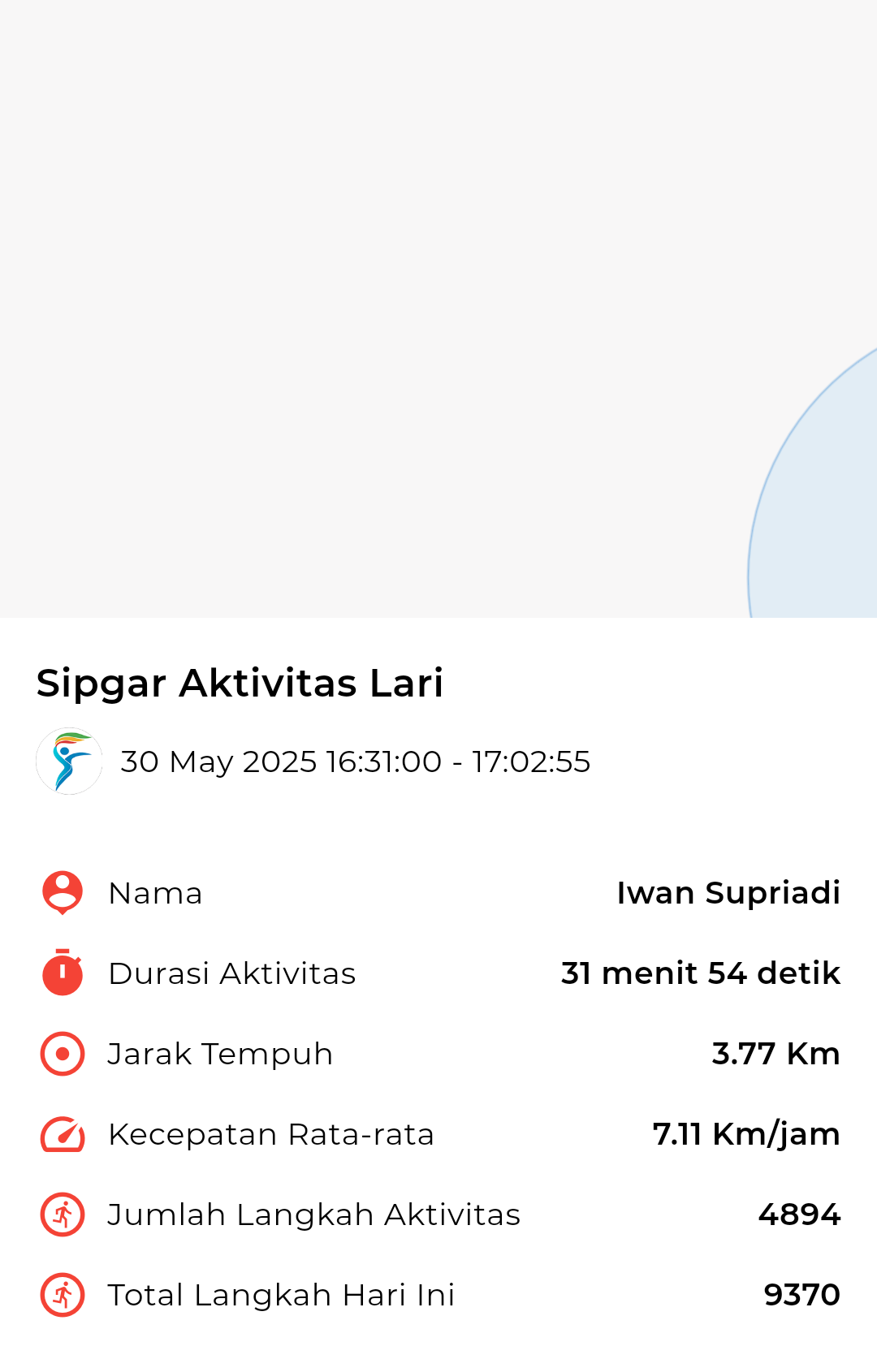Click the distance value 3.77 Km
Screen dimensions: 877x1372
coord(775,1054)
